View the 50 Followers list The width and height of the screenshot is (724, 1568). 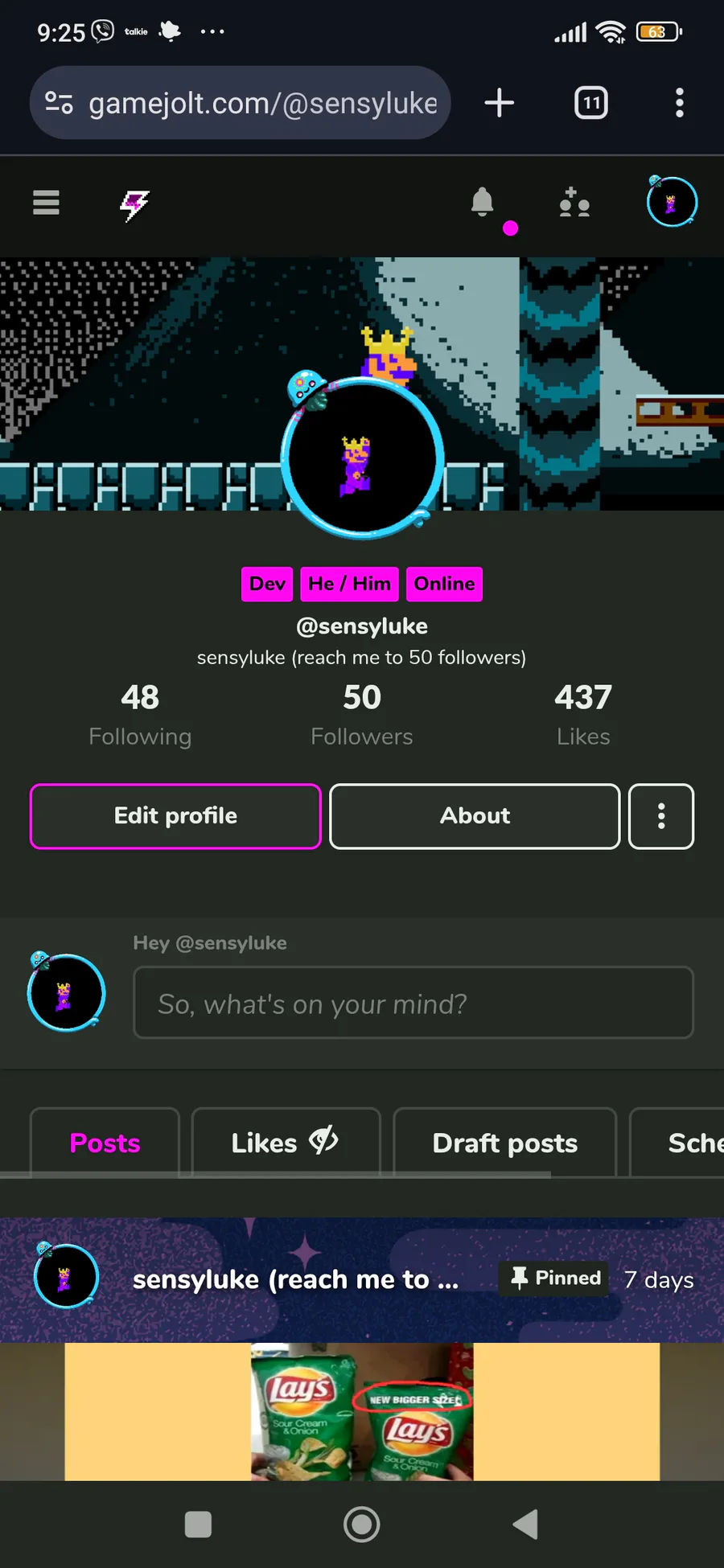click(x=362, y=714)
